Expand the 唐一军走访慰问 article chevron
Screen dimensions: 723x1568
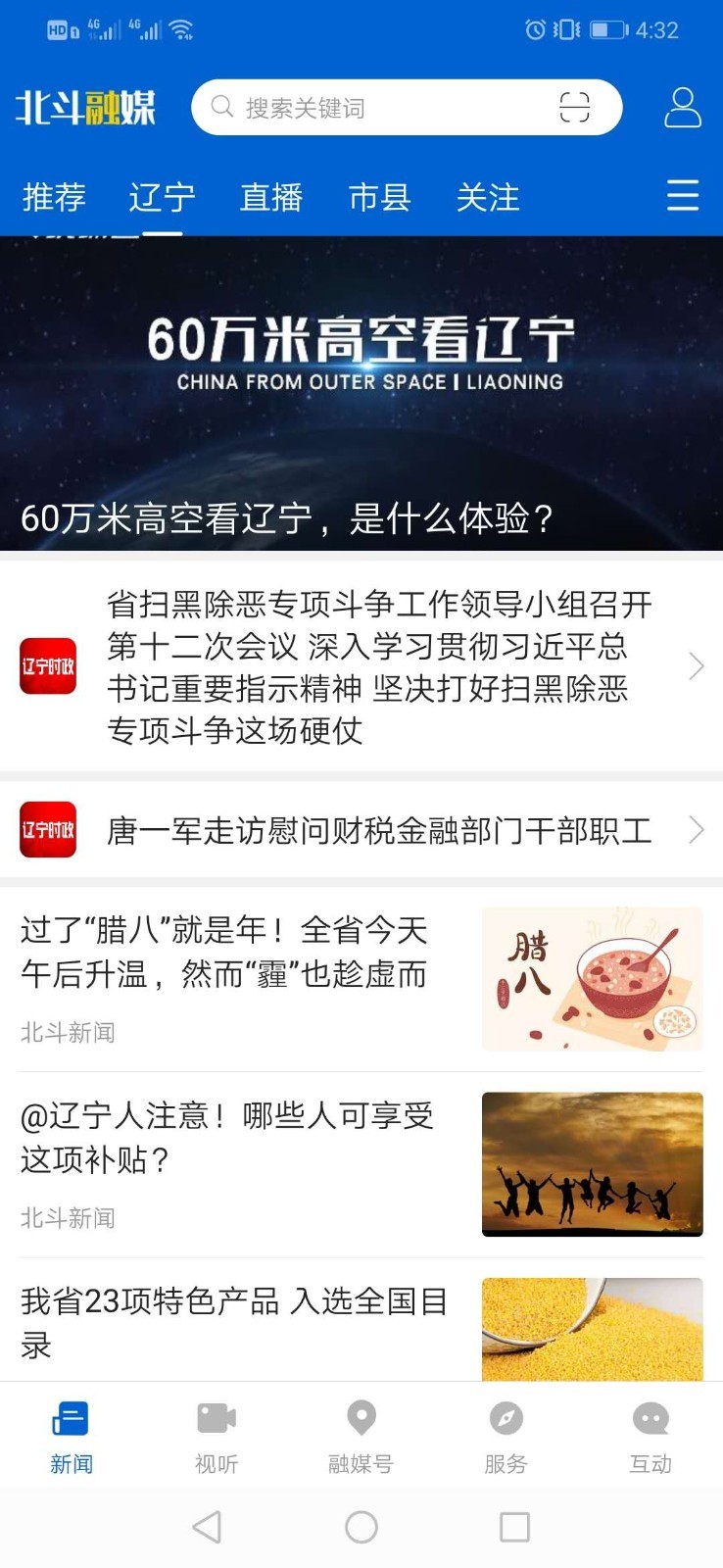click(x=697, y=830)
